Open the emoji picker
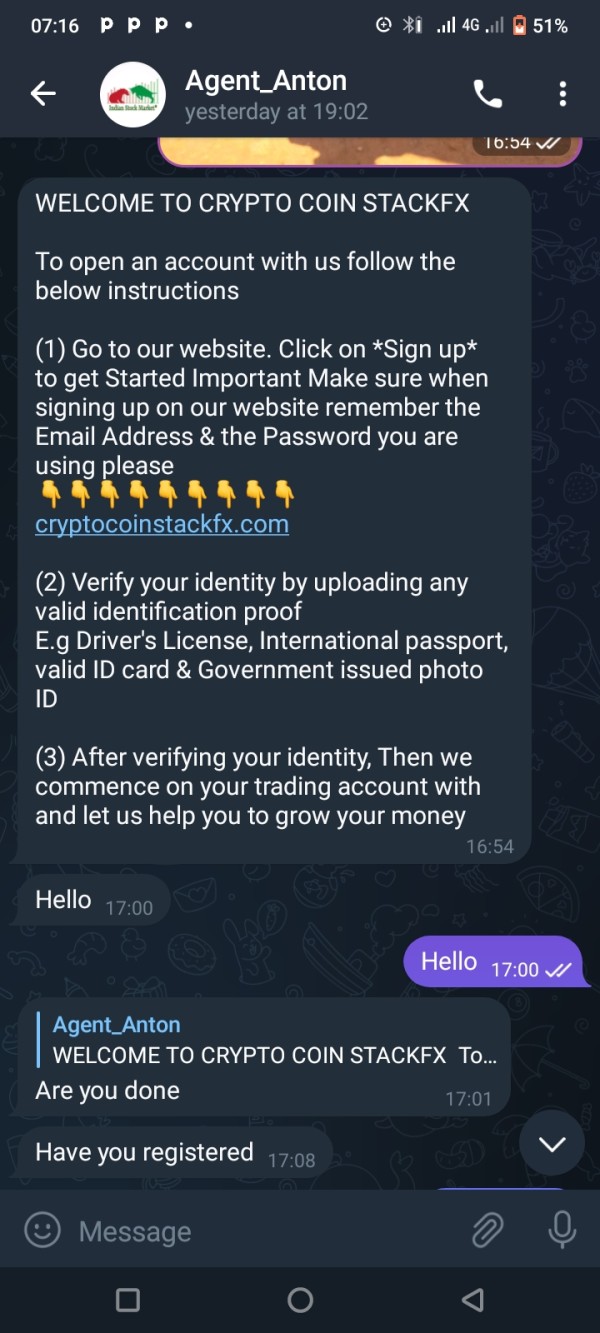 click(42, 1230)
